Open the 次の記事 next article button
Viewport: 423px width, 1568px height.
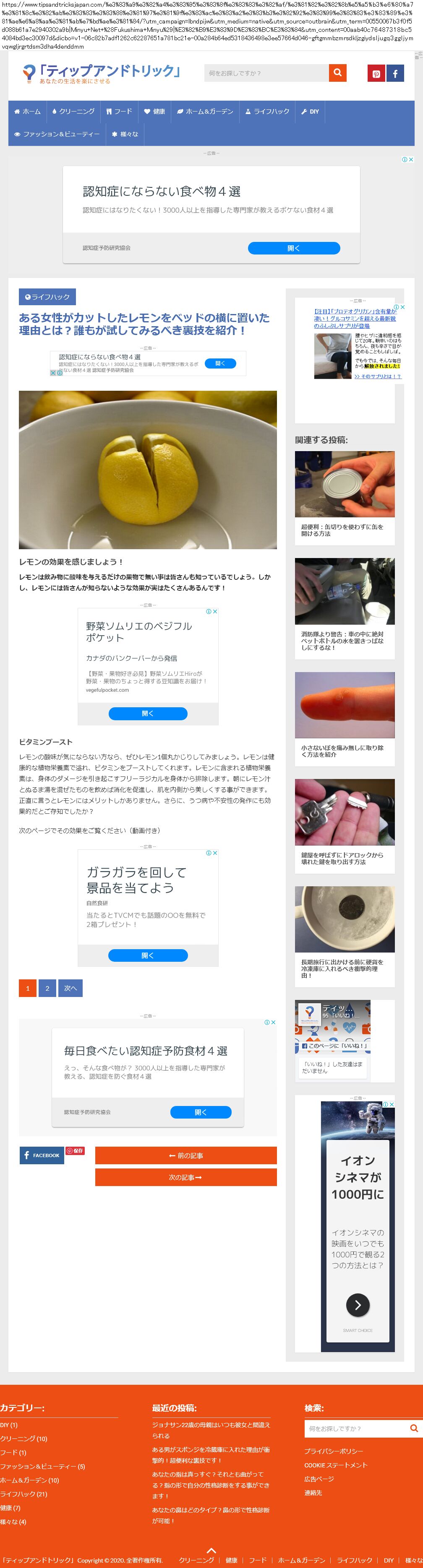click(x=186, y=1177)
